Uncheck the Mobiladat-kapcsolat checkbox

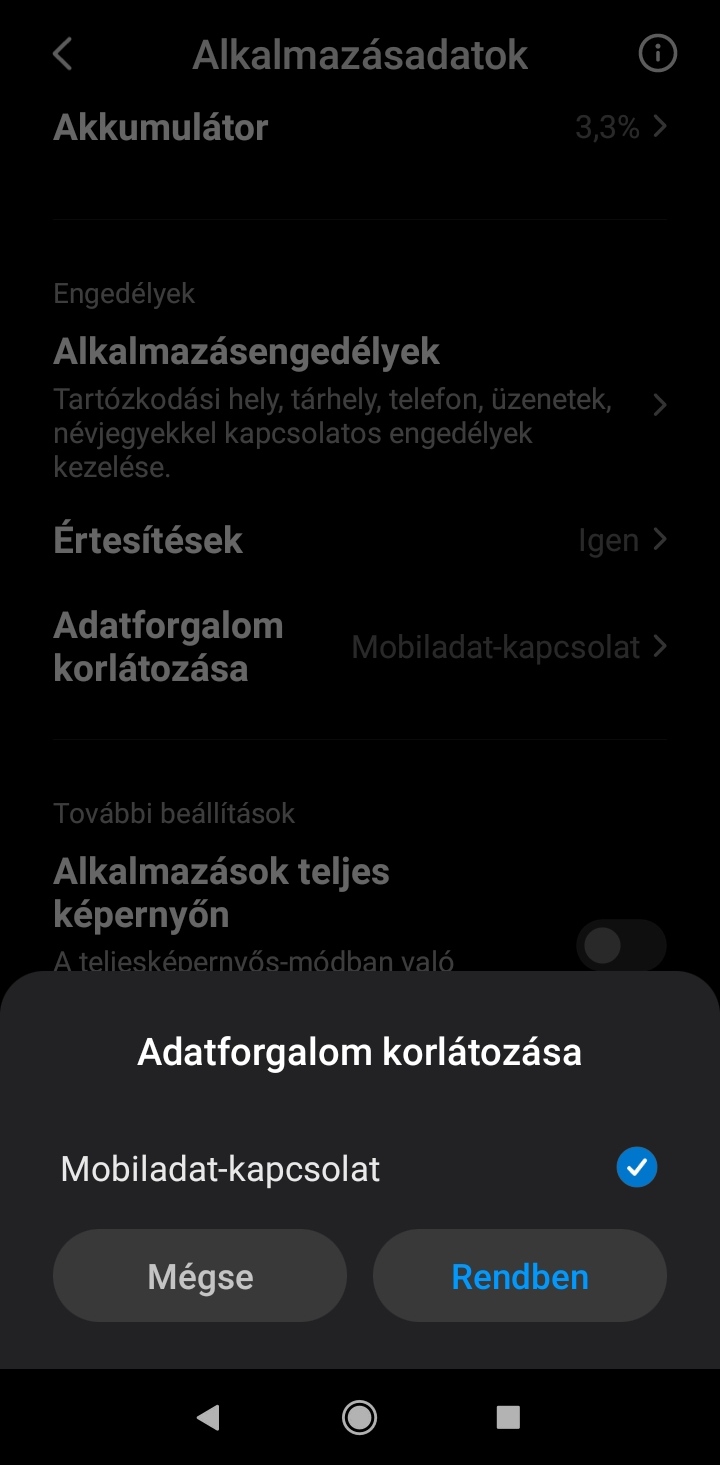tap(637, 1167)
